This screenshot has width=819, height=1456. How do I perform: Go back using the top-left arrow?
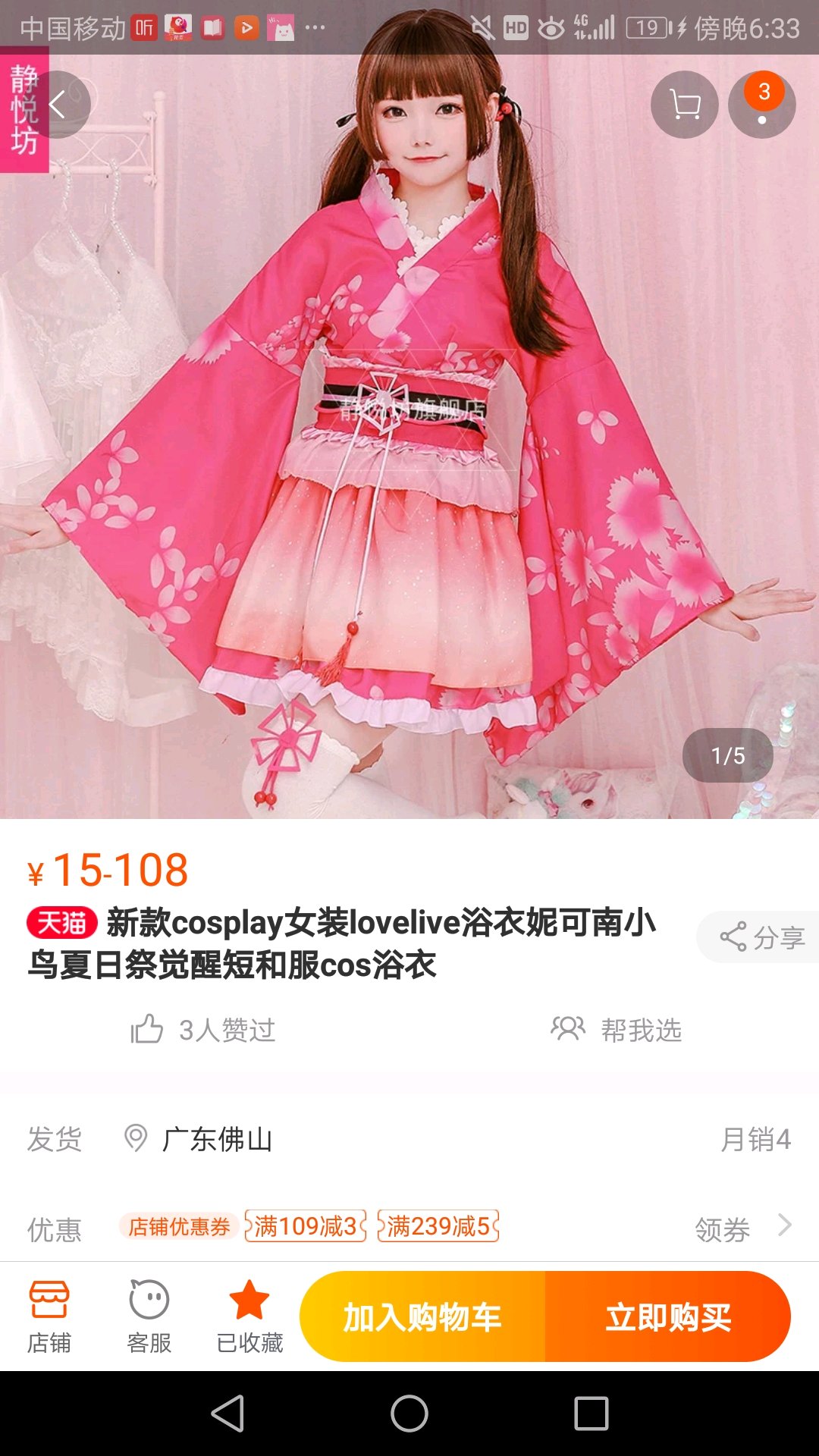(x=58, y=105)
